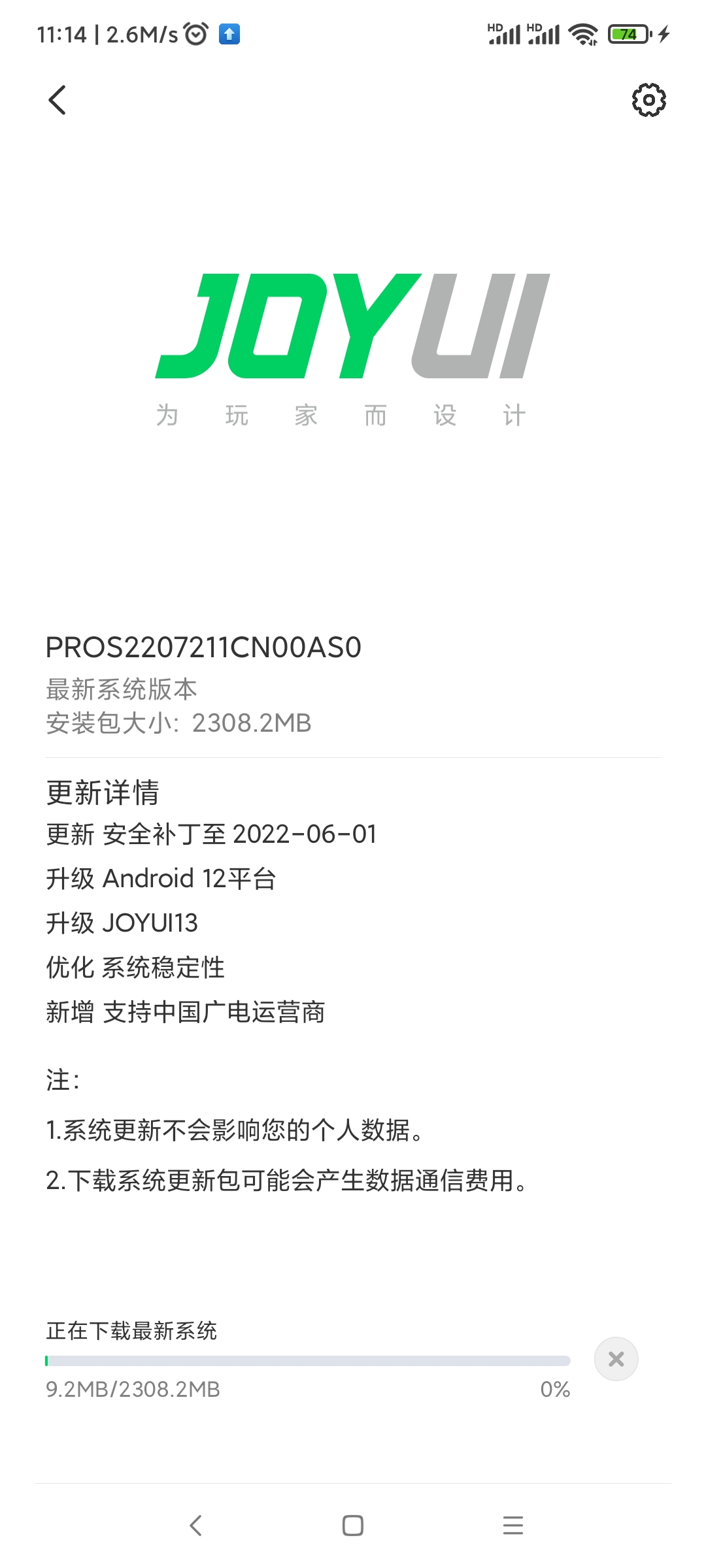Screen dimensions: 706x1568
Task: Tap the system navigation back button
Action: 195,1526
